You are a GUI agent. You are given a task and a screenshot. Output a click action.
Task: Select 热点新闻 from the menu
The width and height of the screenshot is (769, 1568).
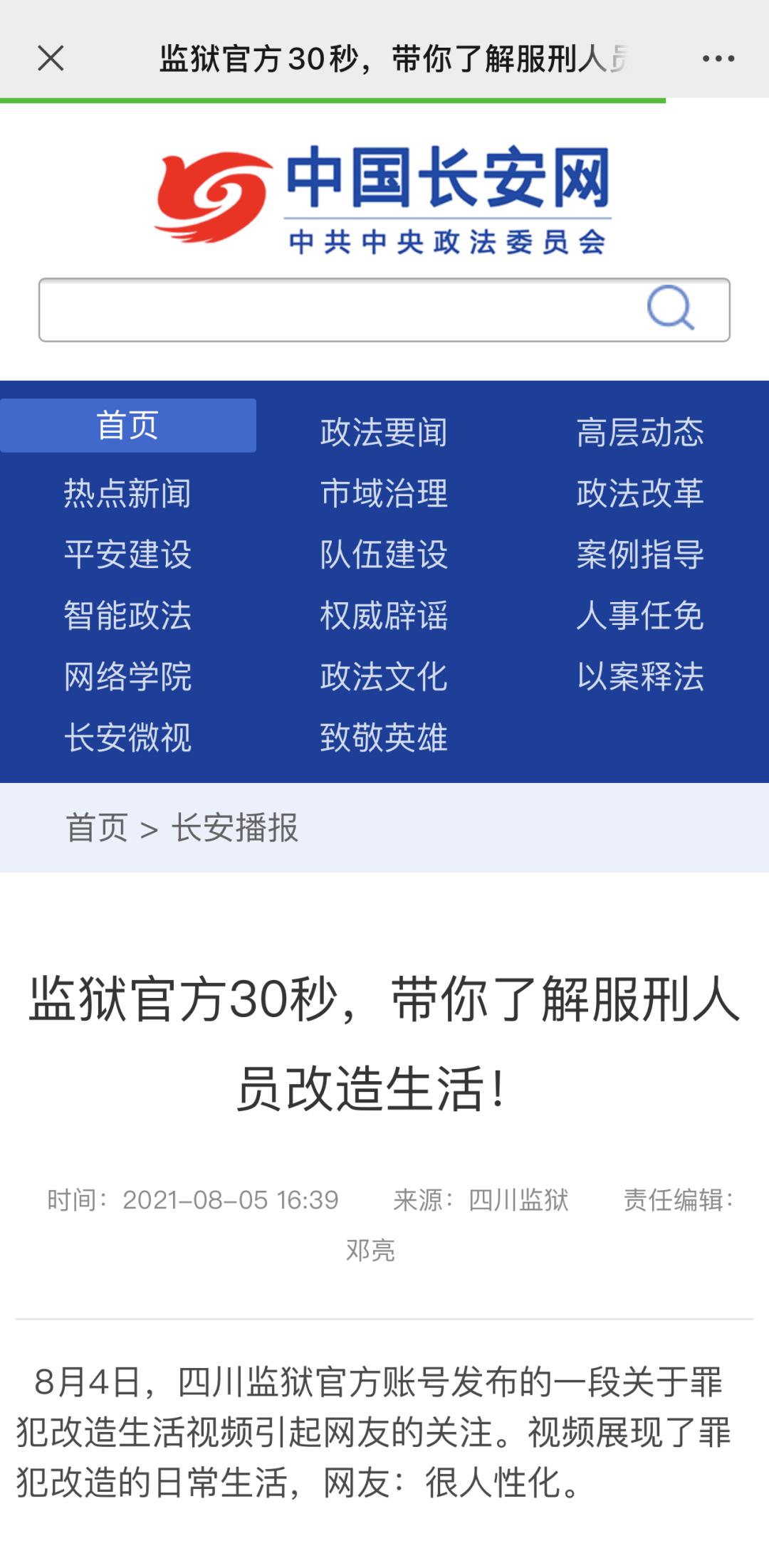pos(128,493)
